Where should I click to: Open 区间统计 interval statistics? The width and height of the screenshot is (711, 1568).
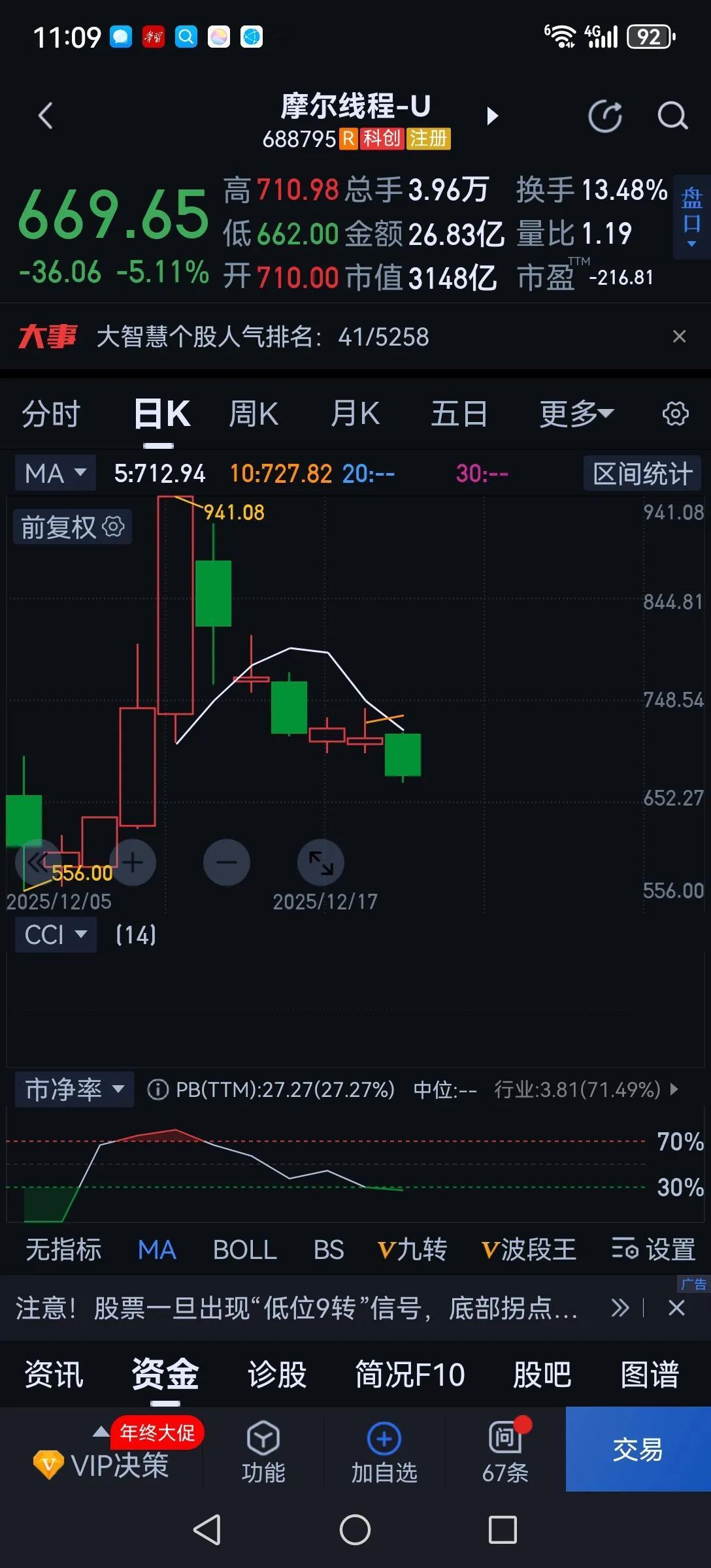[x=642, y=472]
